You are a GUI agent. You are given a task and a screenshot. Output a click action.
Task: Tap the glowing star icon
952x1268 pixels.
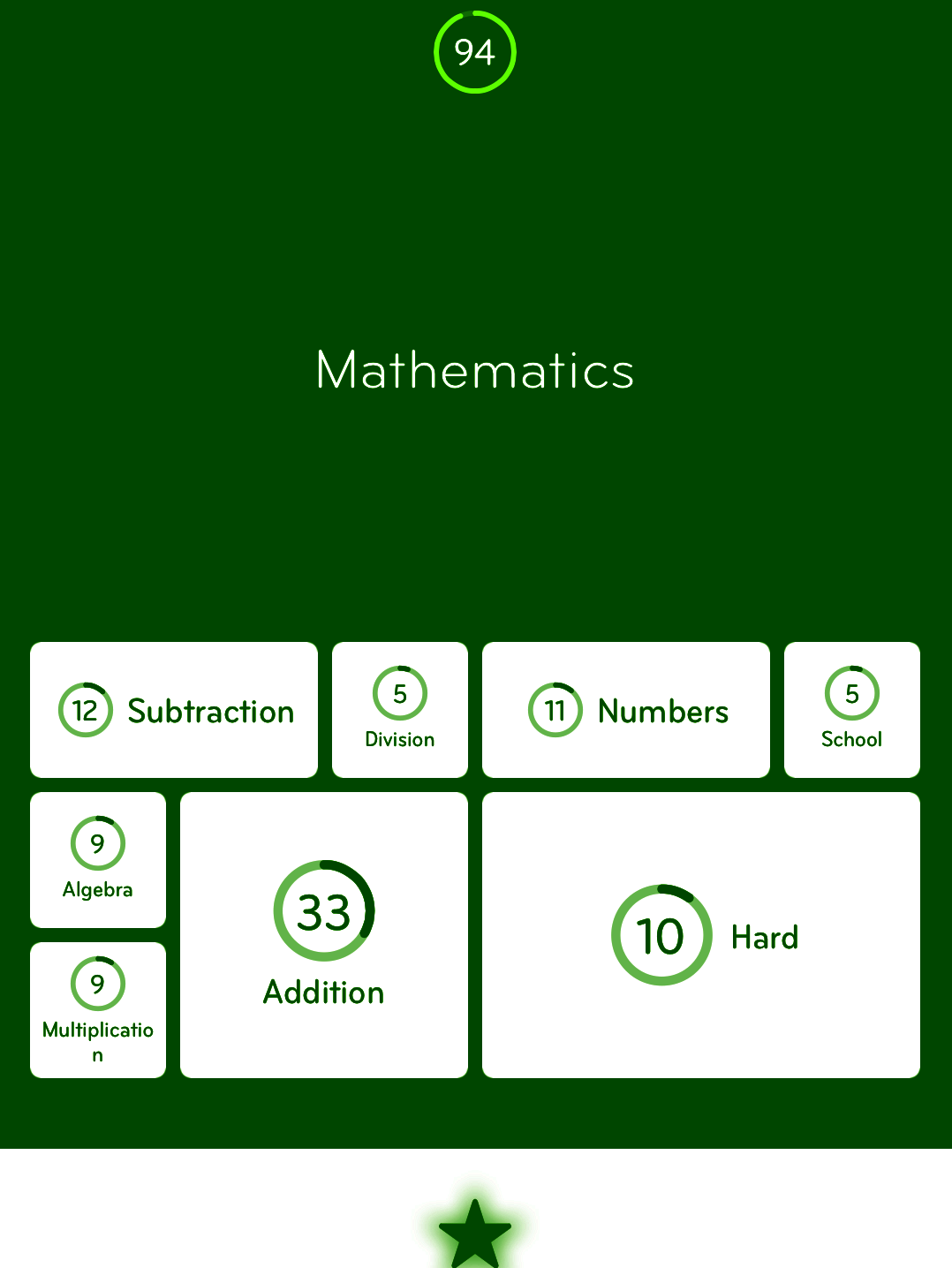pyautogui.click(x=475, y=1233)
